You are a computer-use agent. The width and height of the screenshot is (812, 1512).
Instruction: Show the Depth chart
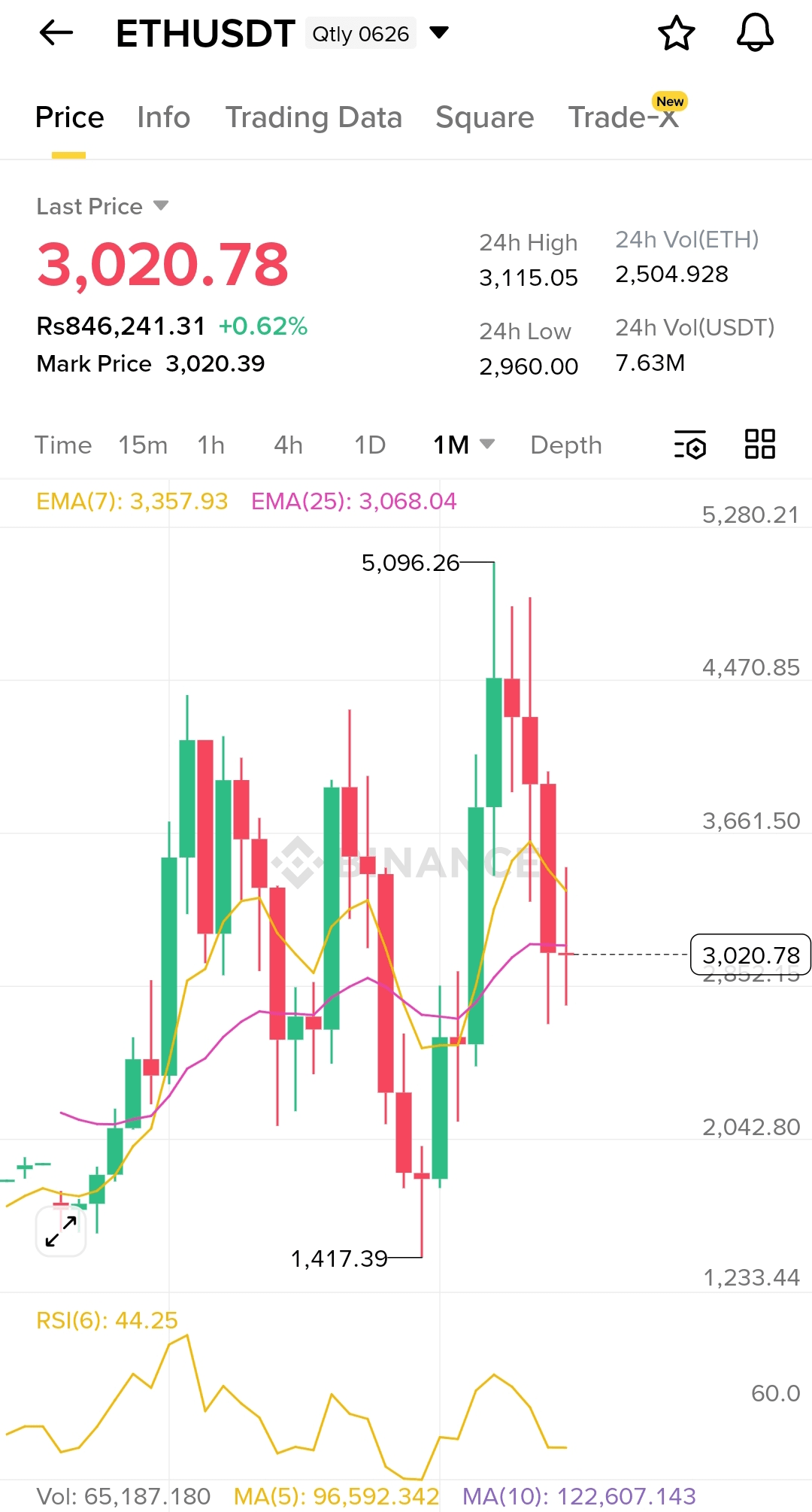pos(565,445)
